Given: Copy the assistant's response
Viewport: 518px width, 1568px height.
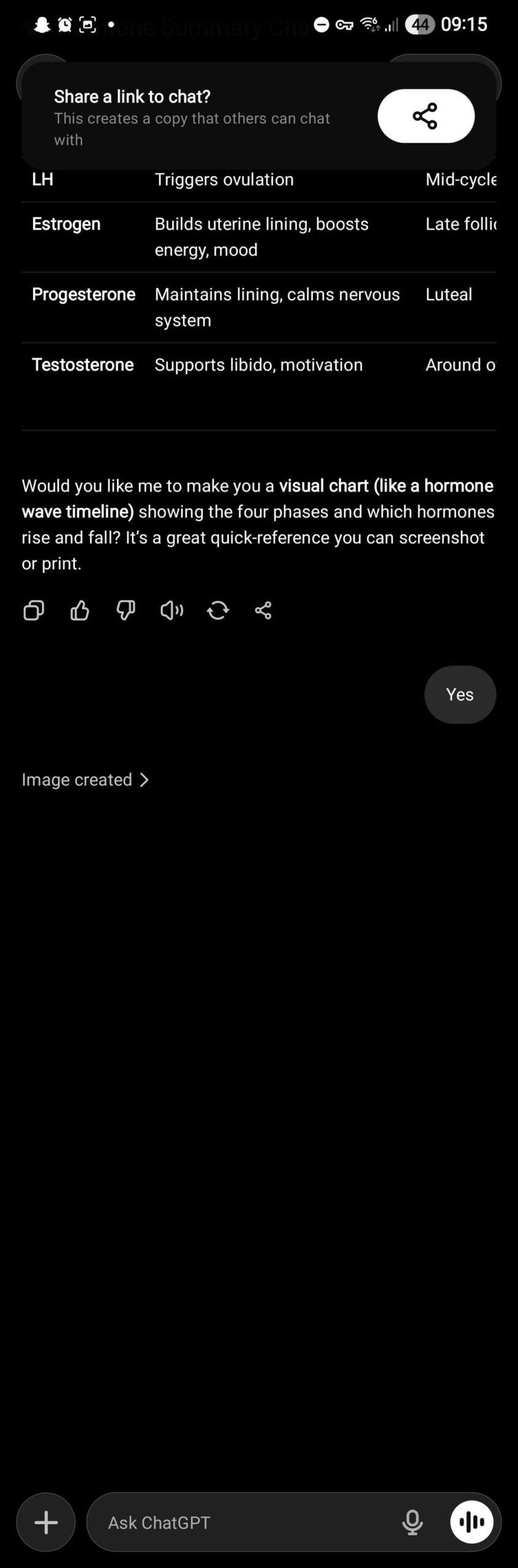Looking at the screenshot, I should (x=34, y=610).
